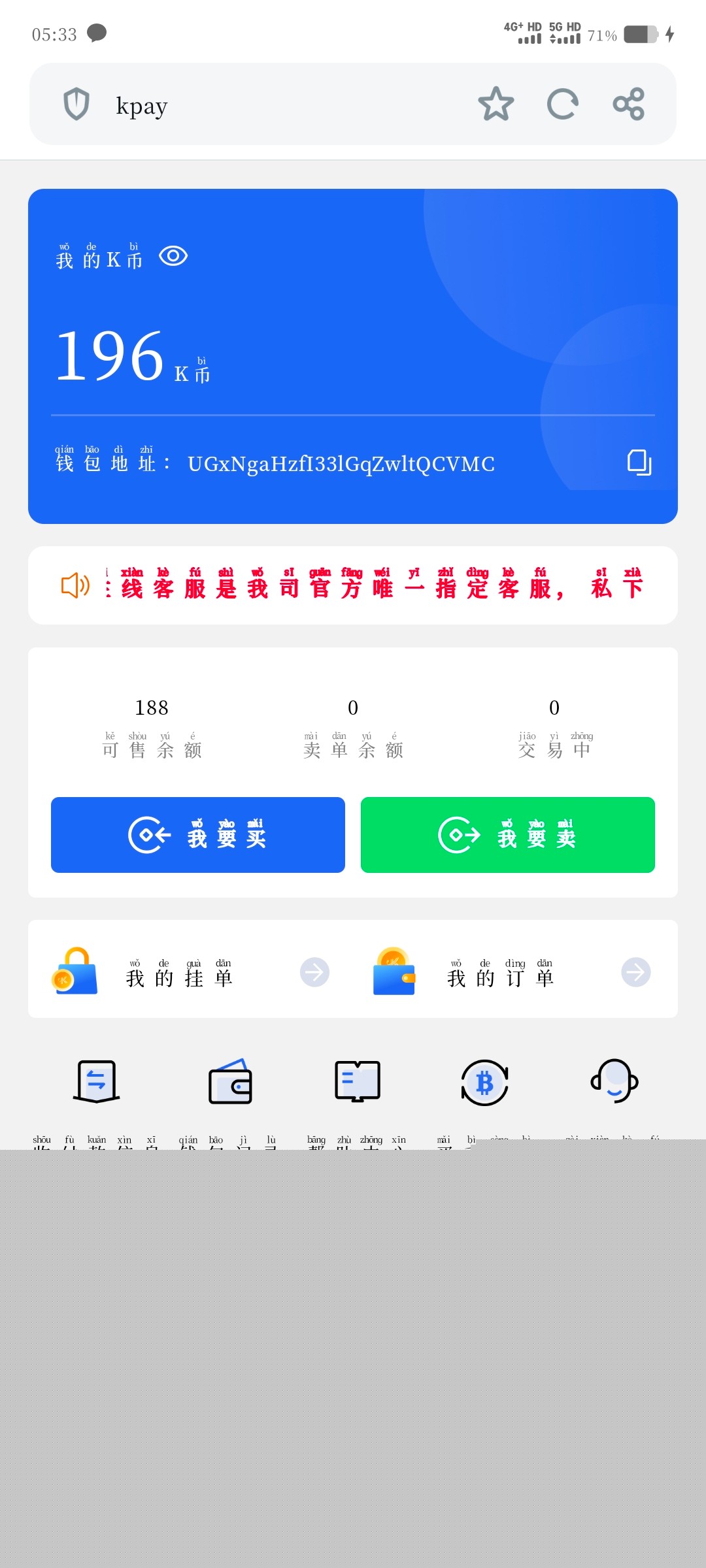Open 帮助中心 help center
This screenshot has width=706, height=1568.
pos(357,1082)
